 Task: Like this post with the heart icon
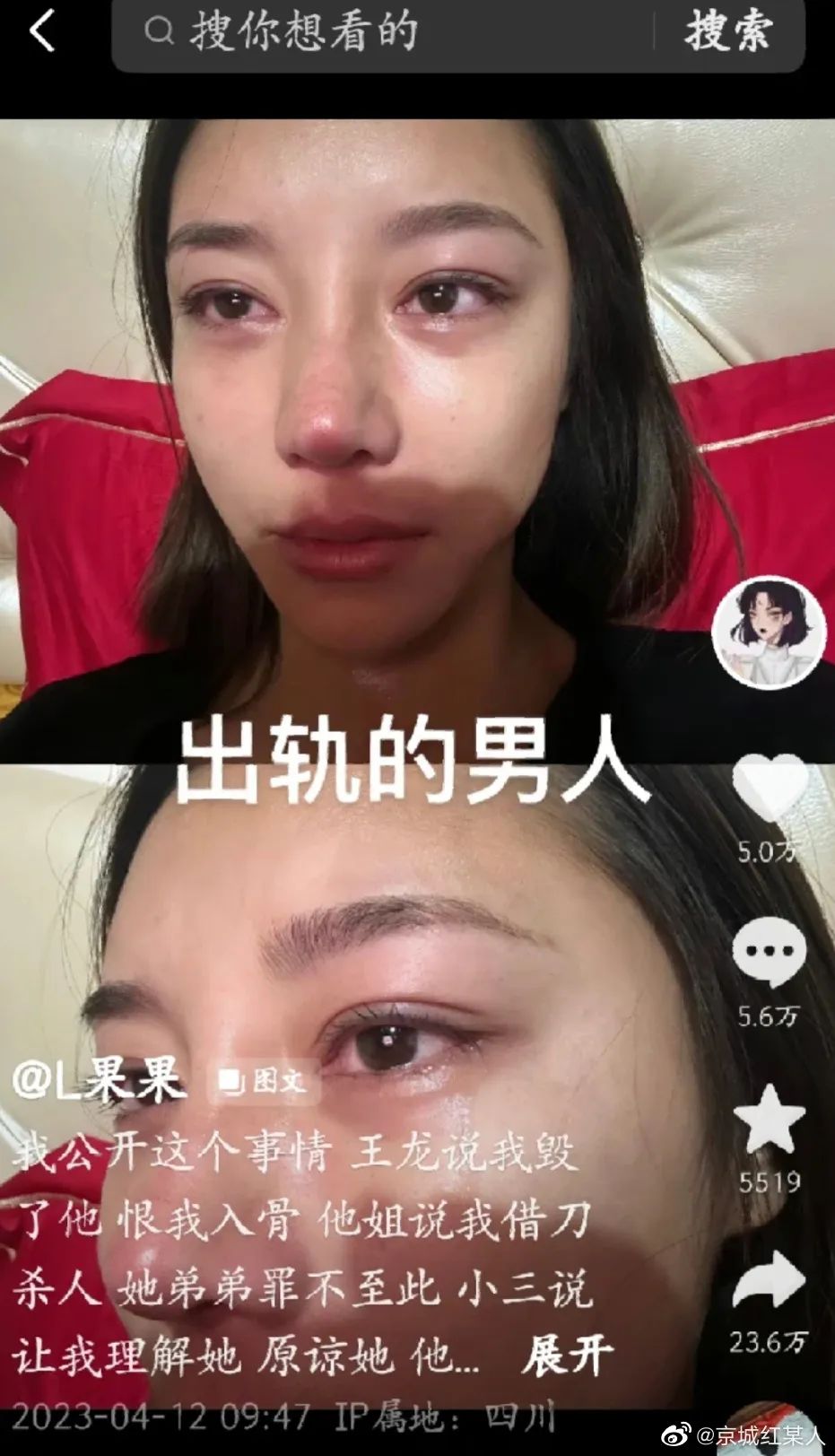coord(770,789)
